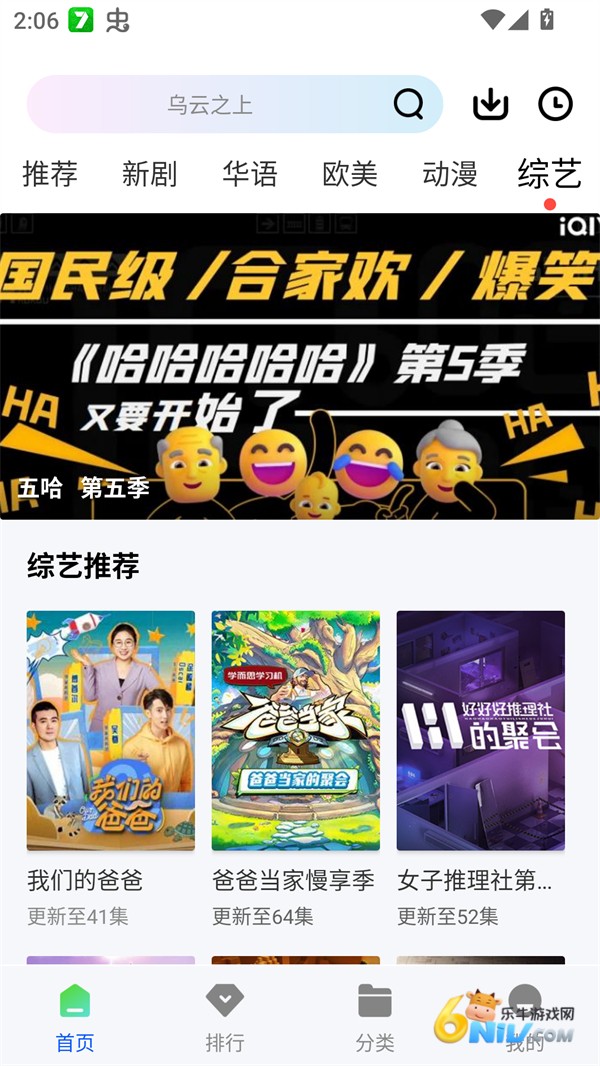Select the 欧美 tab

[350, 174]
